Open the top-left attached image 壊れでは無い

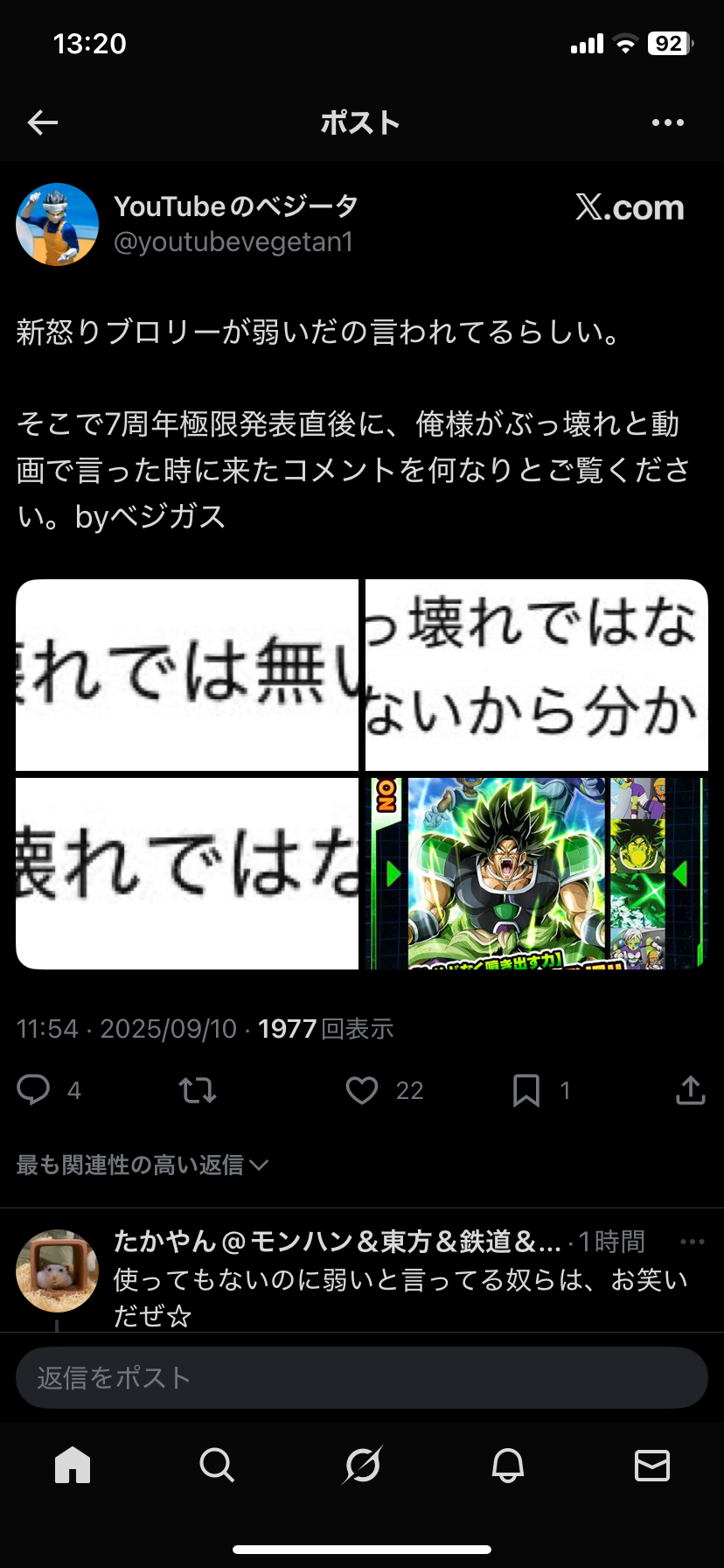(187, 675)
